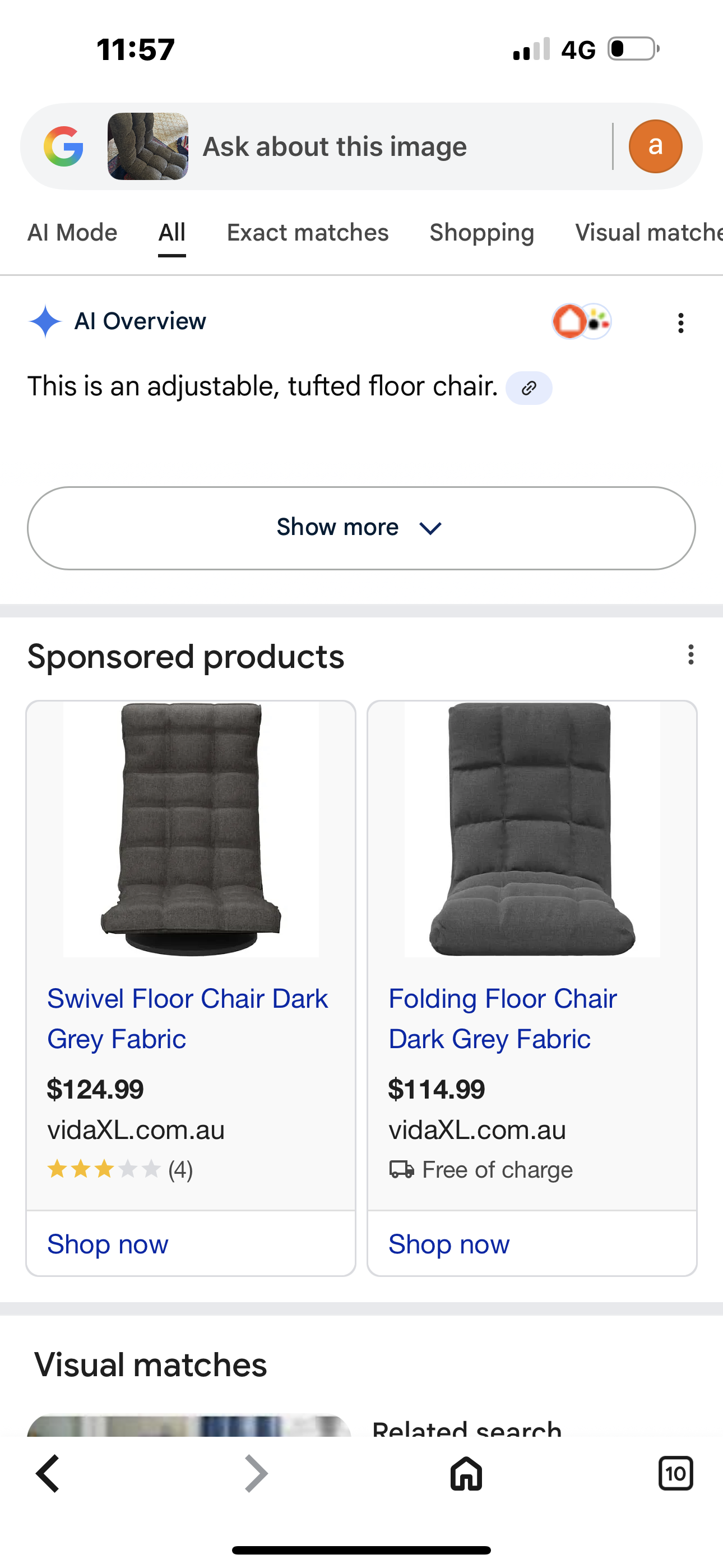
Task: Expand the Show more AI Overview section
Action: pos(361,527)
